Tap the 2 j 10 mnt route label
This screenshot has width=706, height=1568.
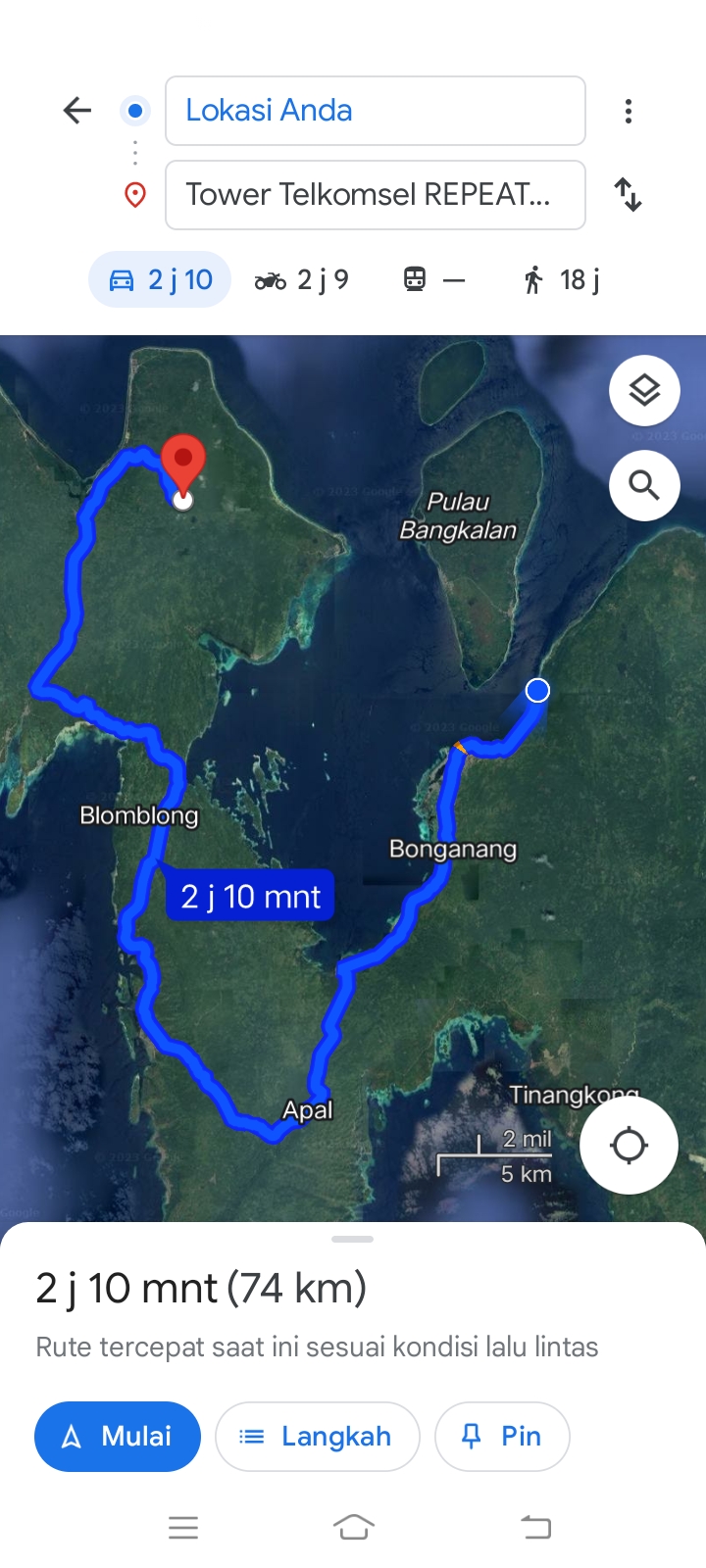pyautogui.click(x=250, y=897)
